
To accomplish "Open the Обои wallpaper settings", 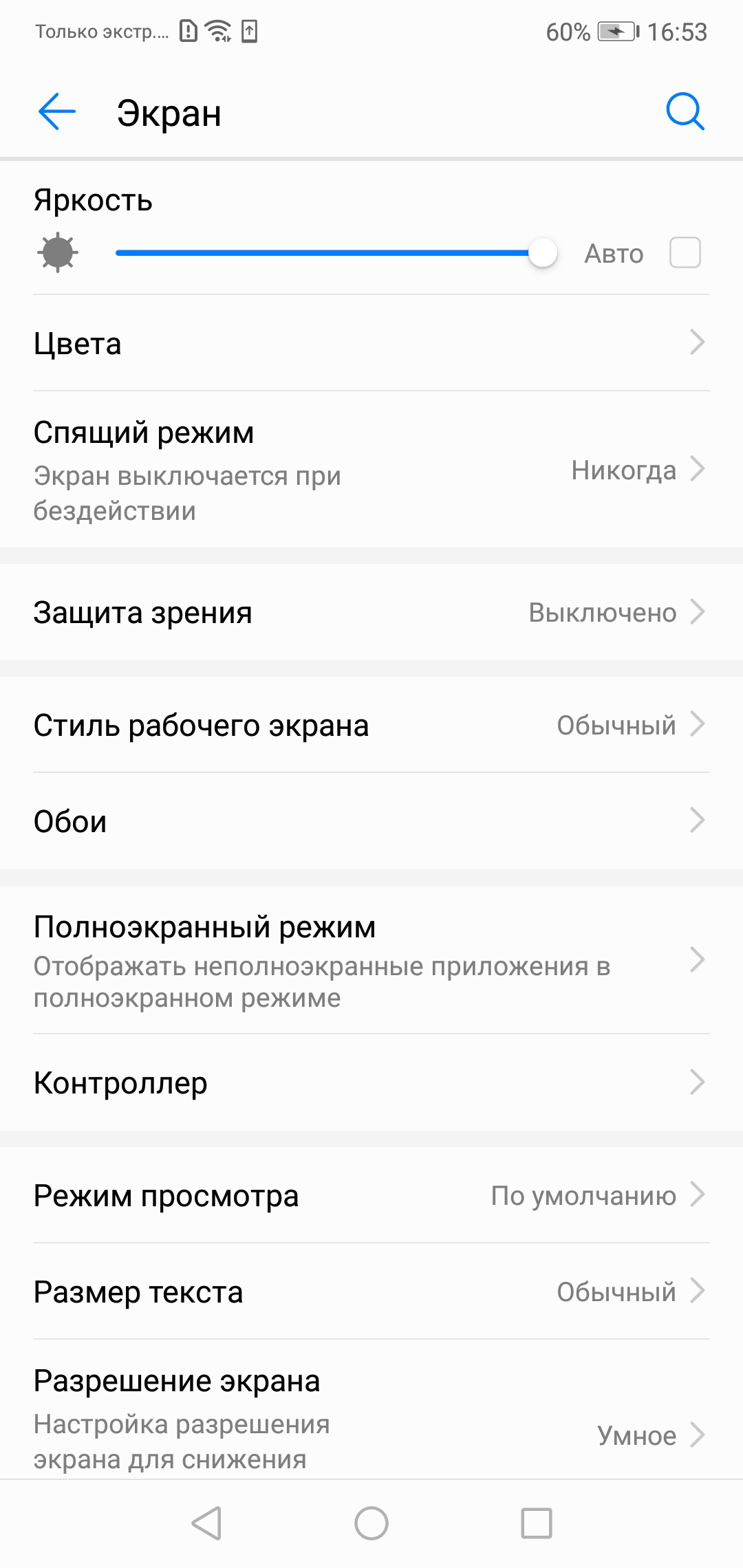I will pos(371,821).
